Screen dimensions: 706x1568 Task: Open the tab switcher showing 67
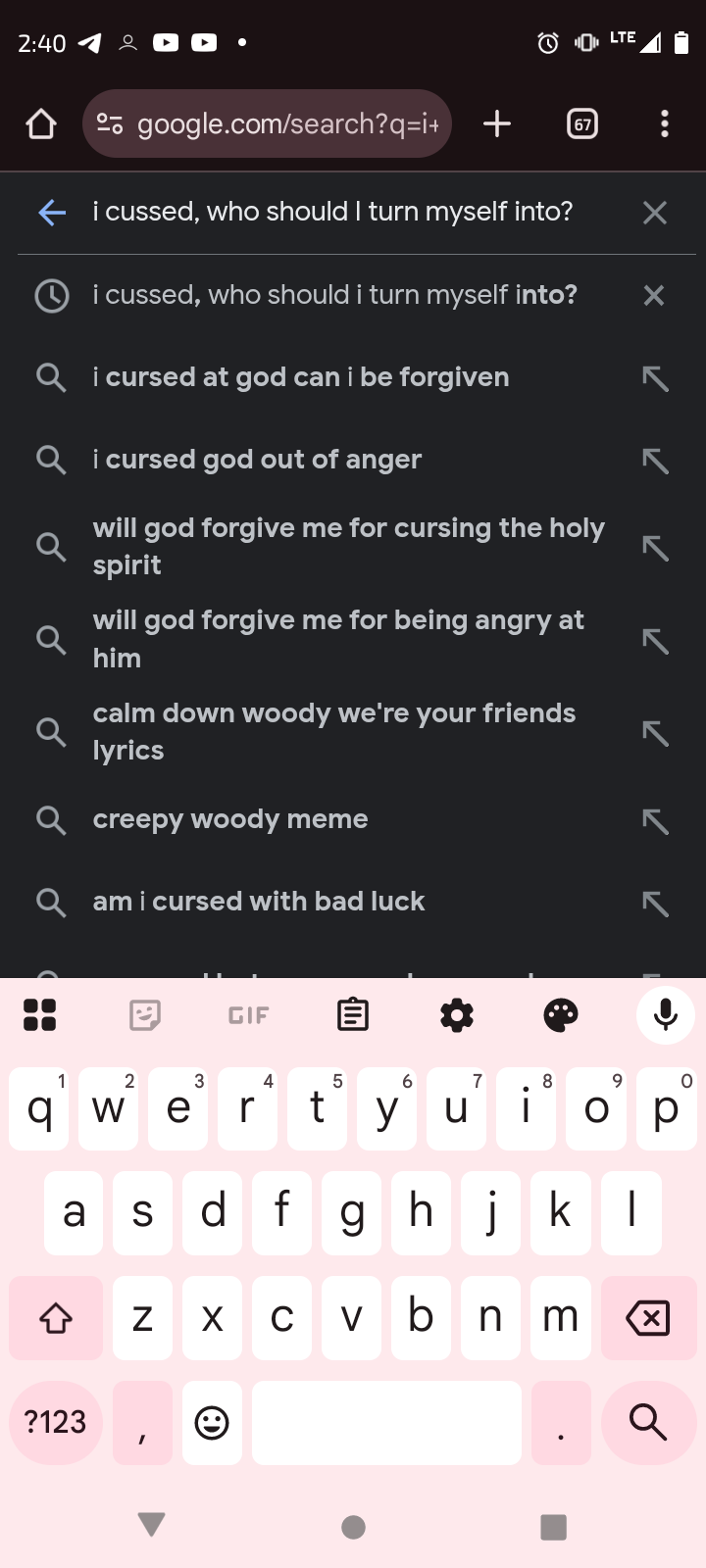[x=582, y=124]
